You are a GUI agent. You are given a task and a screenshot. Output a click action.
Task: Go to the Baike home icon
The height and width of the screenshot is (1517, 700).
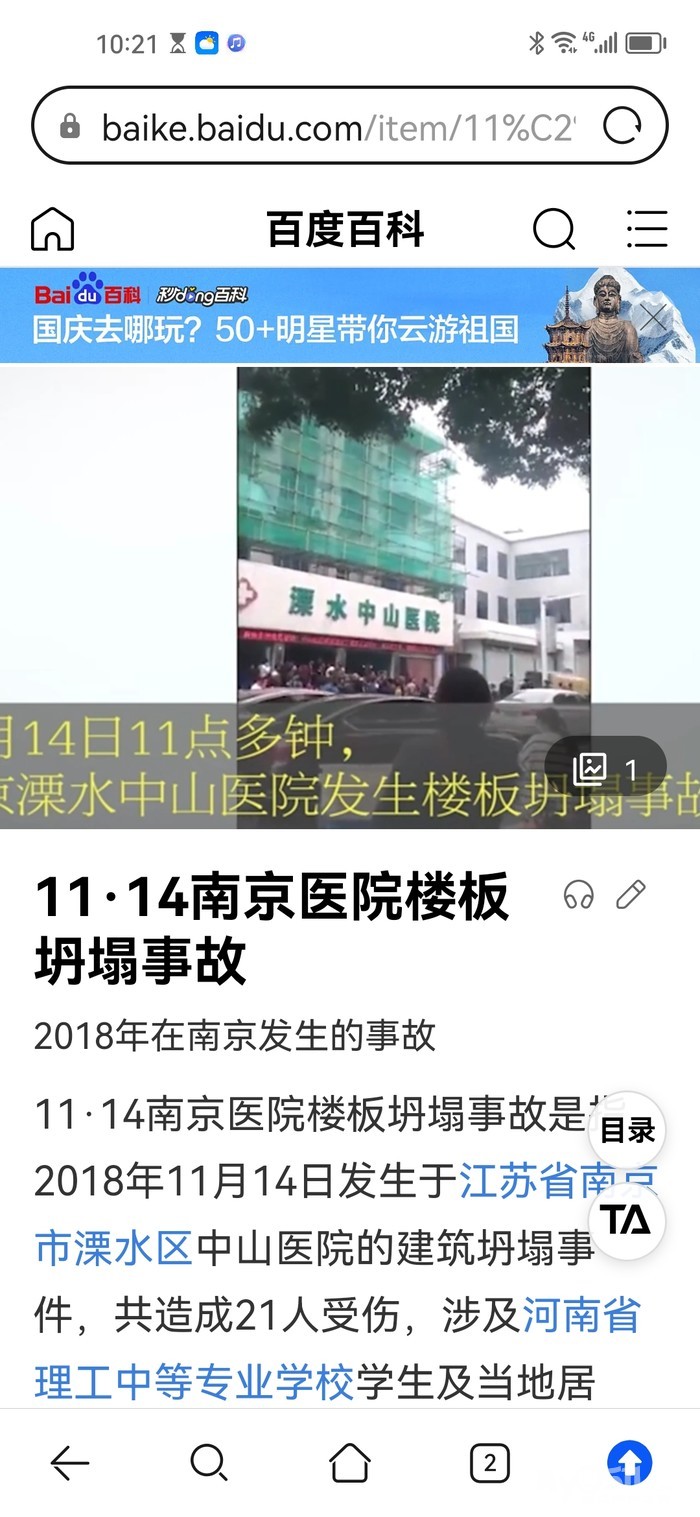(x=53, y=229)
